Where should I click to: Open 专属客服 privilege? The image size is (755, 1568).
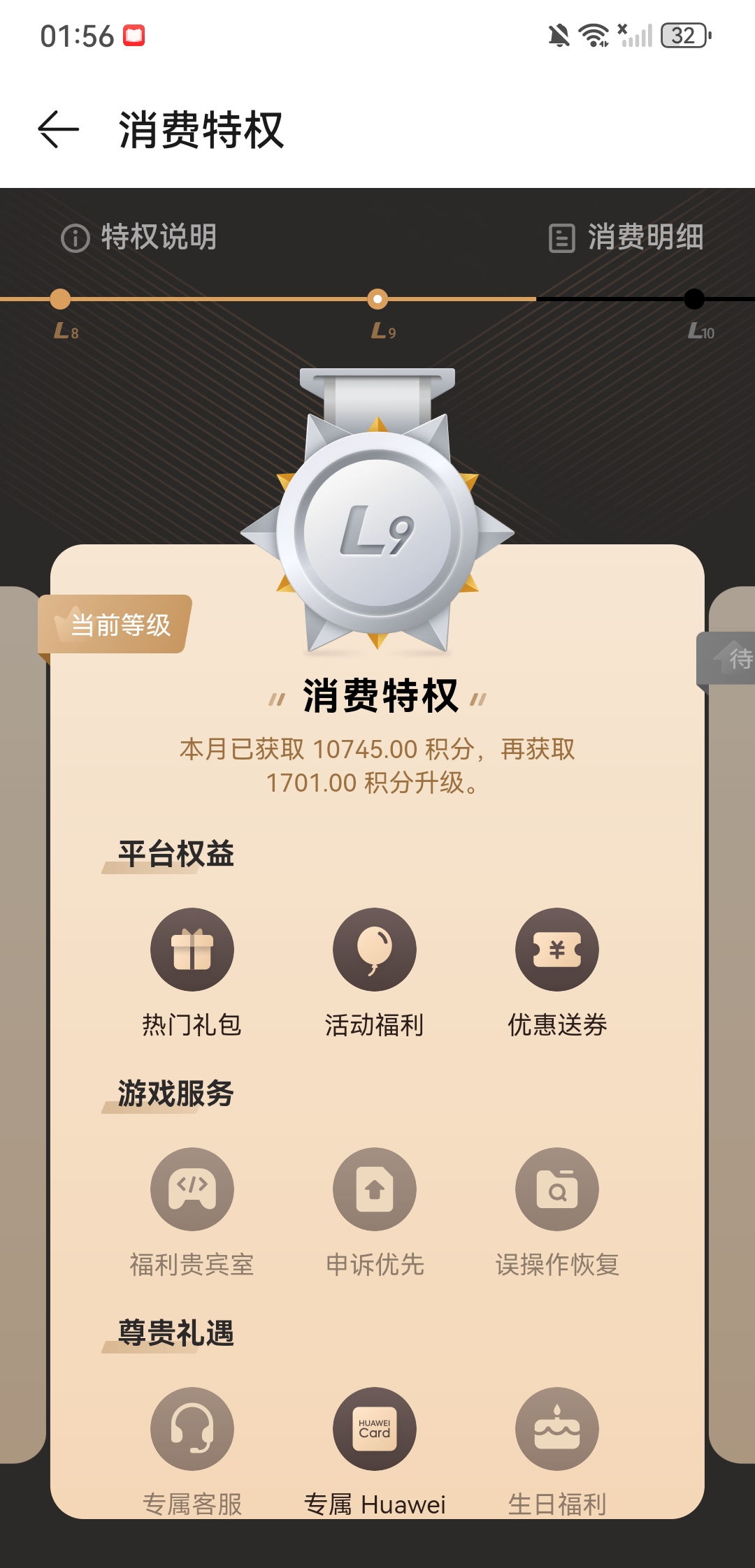192,1430
